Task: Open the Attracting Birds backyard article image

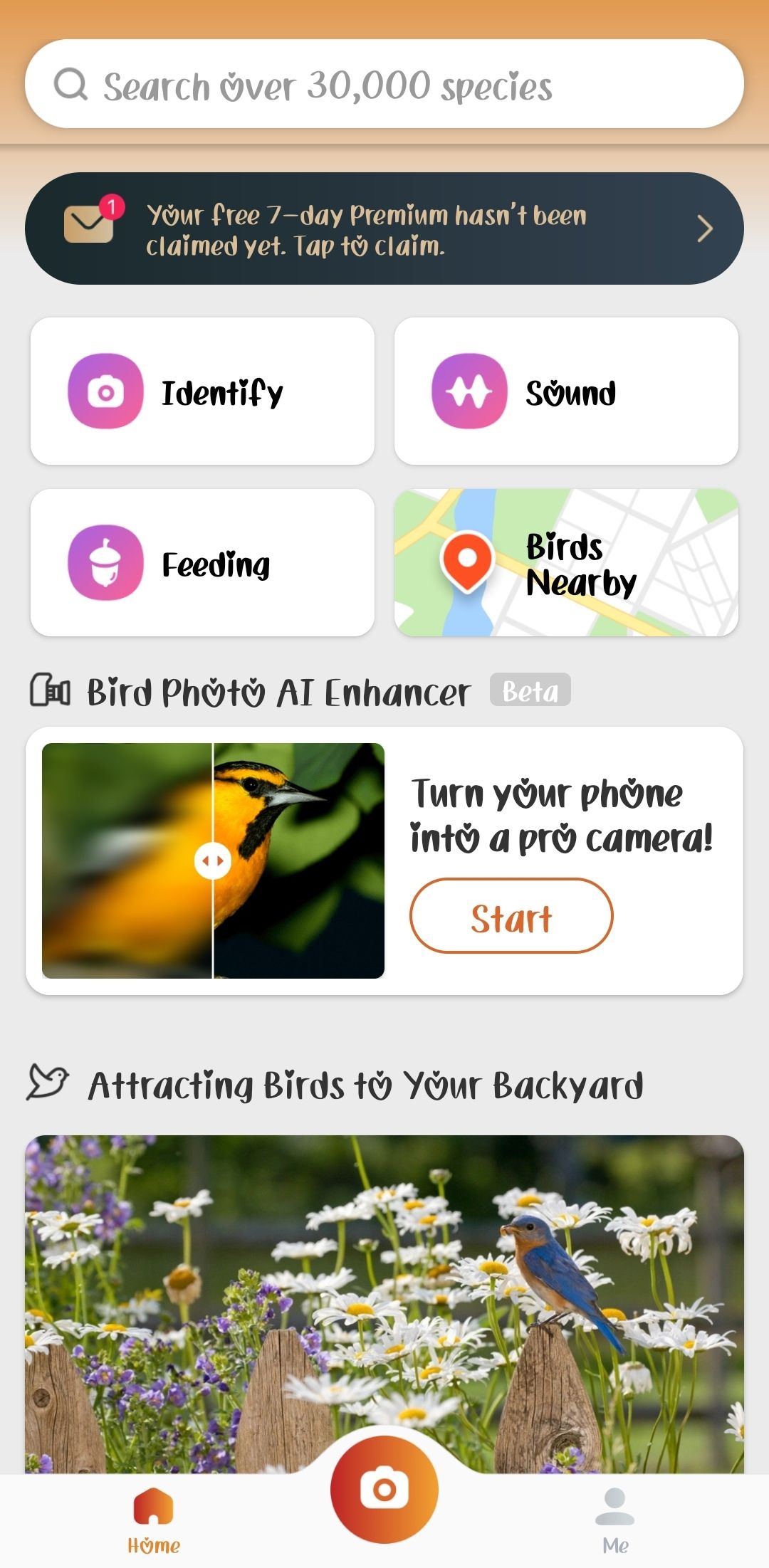Action: pyautogui.click(x=383, y=1281)
